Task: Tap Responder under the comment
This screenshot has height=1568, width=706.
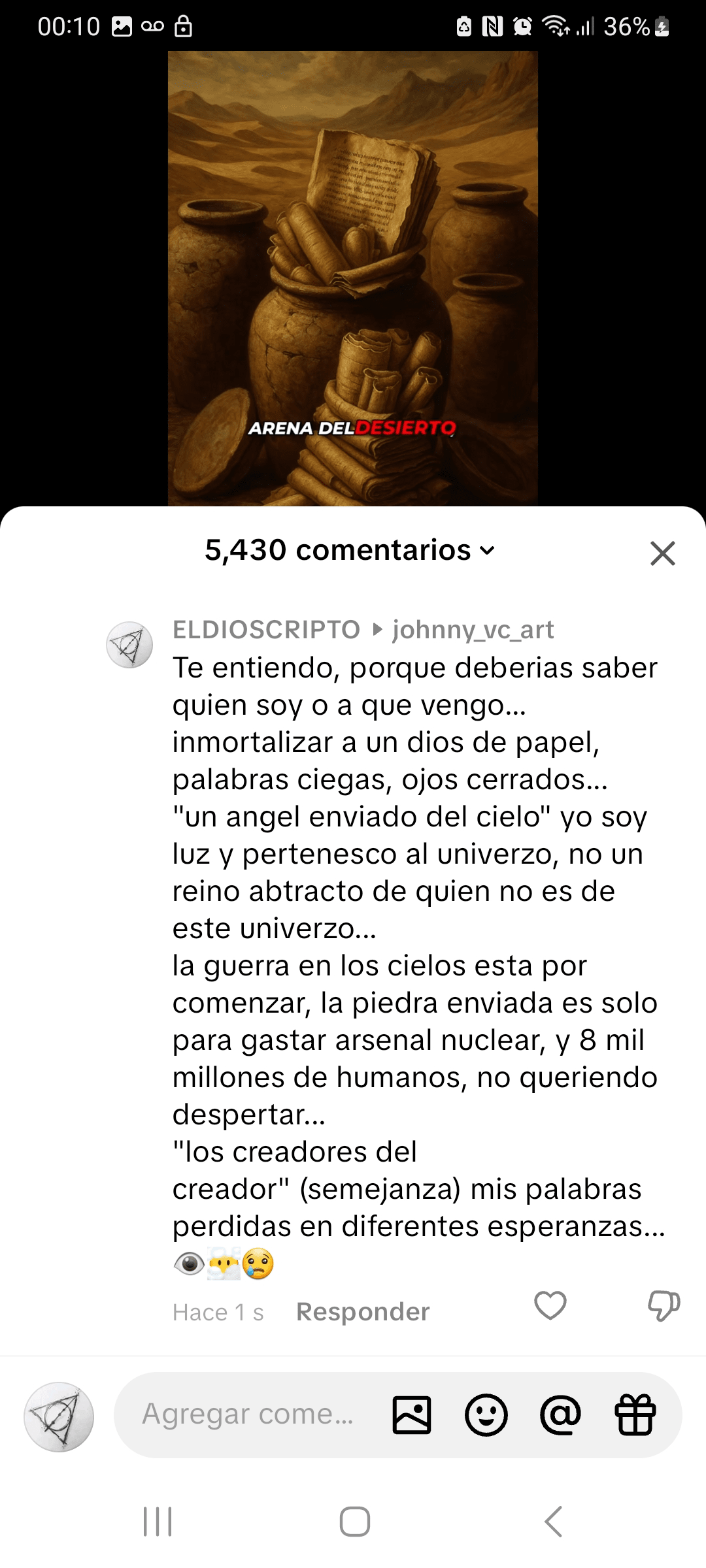Action: point(363,1312)
